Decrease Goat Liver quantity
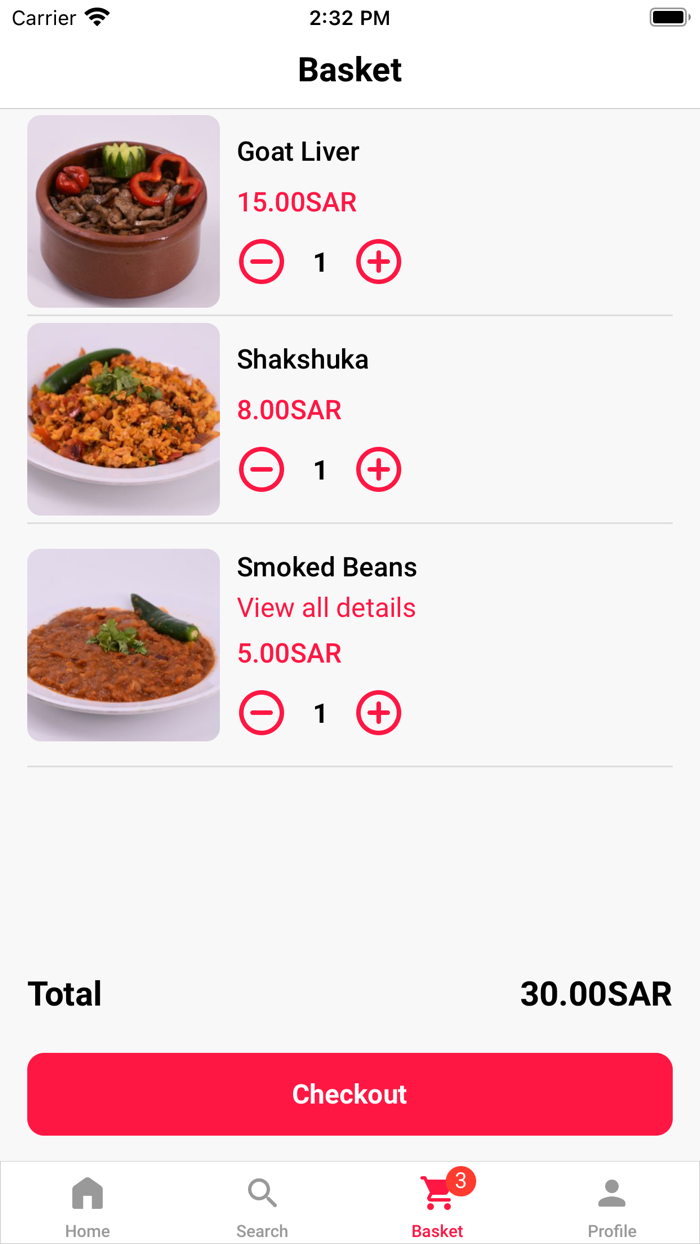700x1244 pixels. point(261,262)
